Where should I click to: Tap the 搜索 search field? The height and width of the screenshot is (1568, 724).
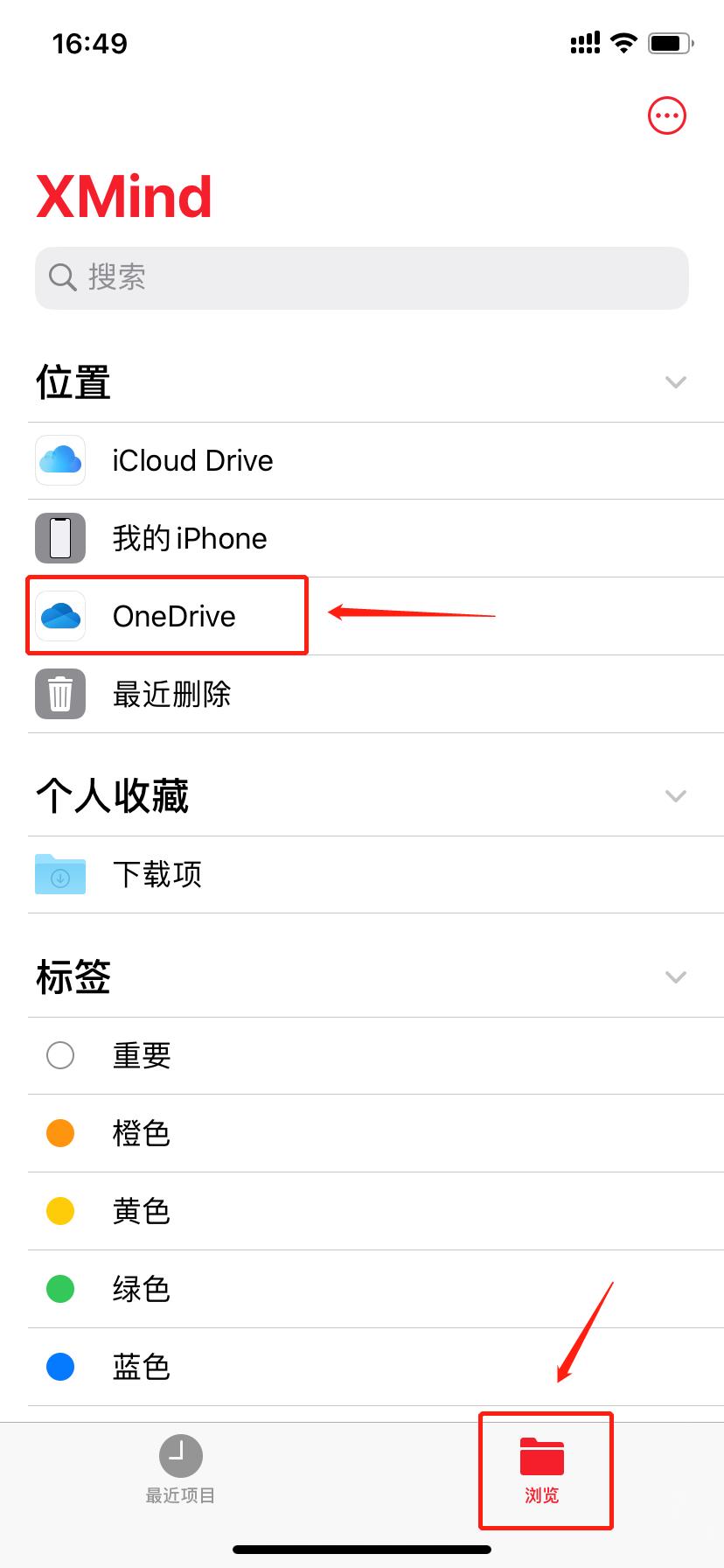[362, 277]
